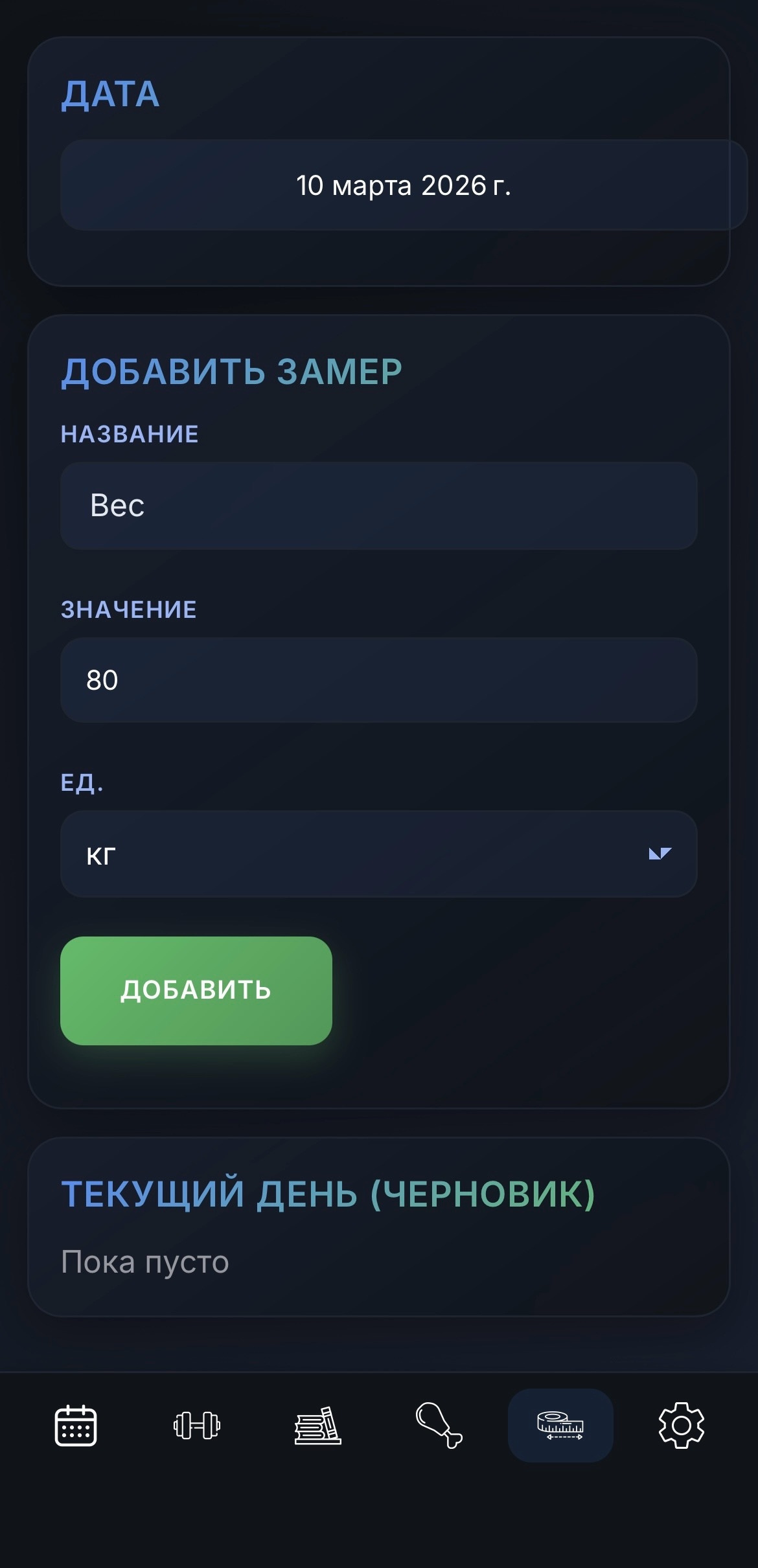Click the НАЗВАНИЕ field containing Вес
758x1568 pixels.
pyautogui.click(x=378, y=506)
